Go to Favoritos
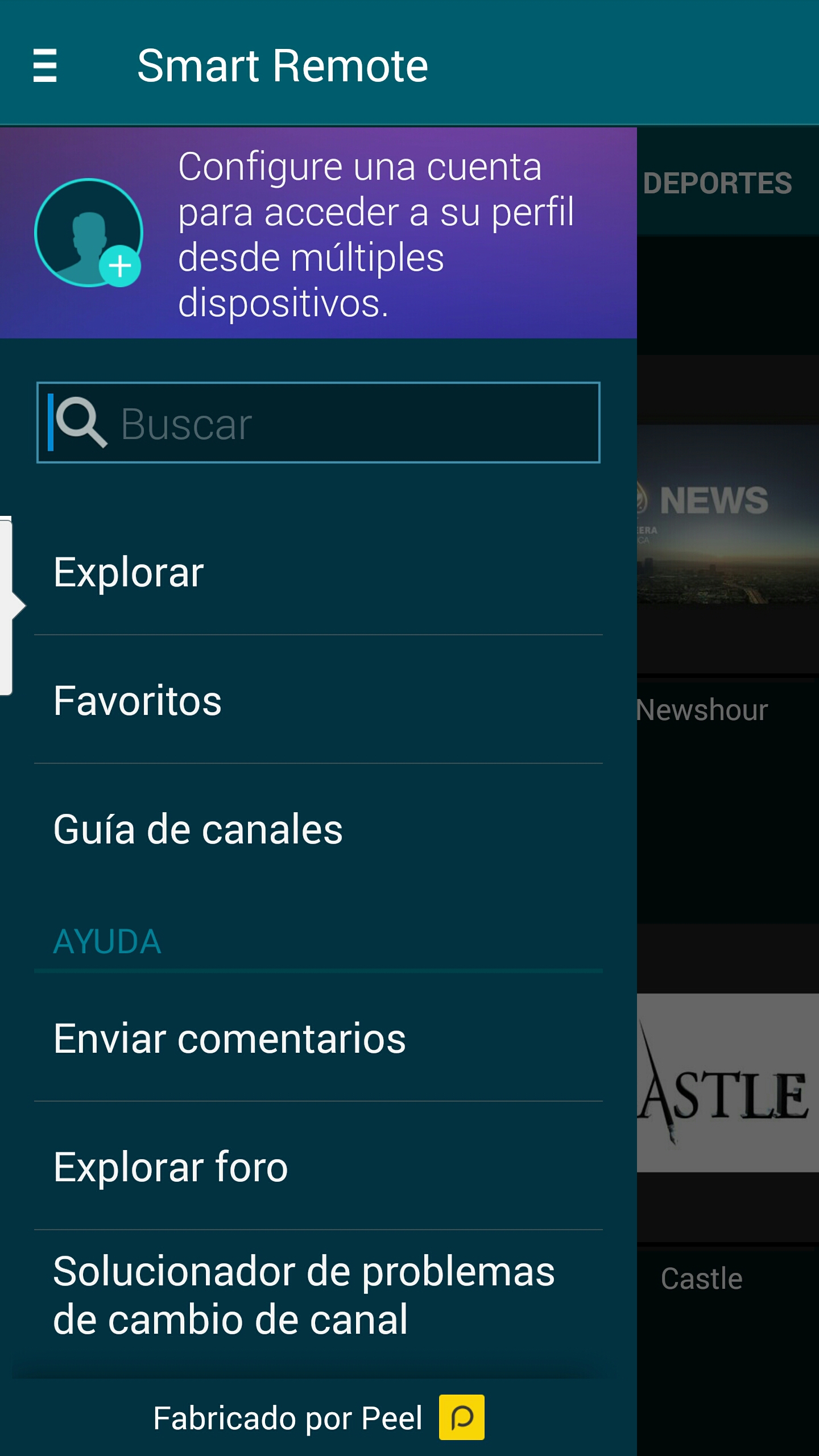The height and width of the screenshot is (1456, 819). click(317, 701)
